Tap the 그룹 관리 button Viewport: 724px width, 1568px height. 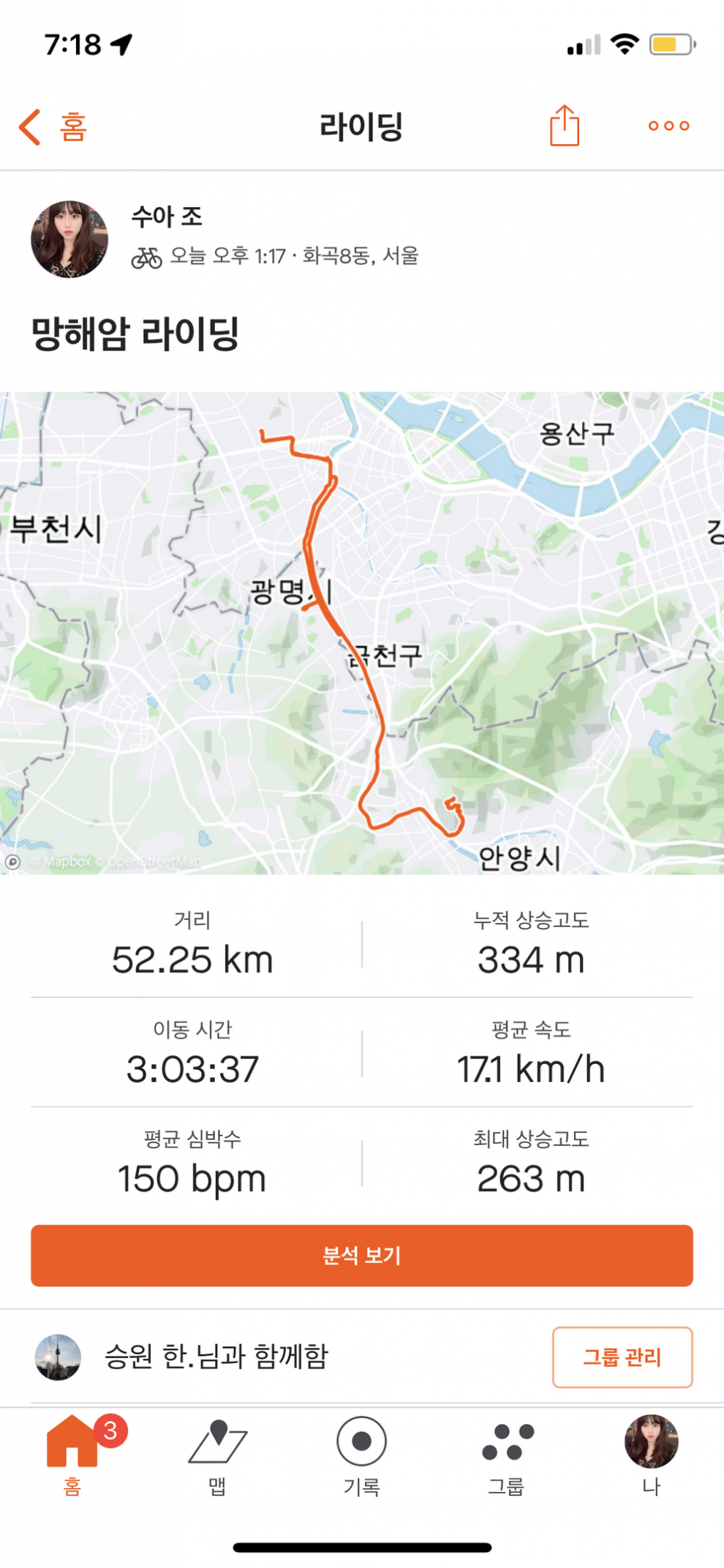[x=622, y=1357]
